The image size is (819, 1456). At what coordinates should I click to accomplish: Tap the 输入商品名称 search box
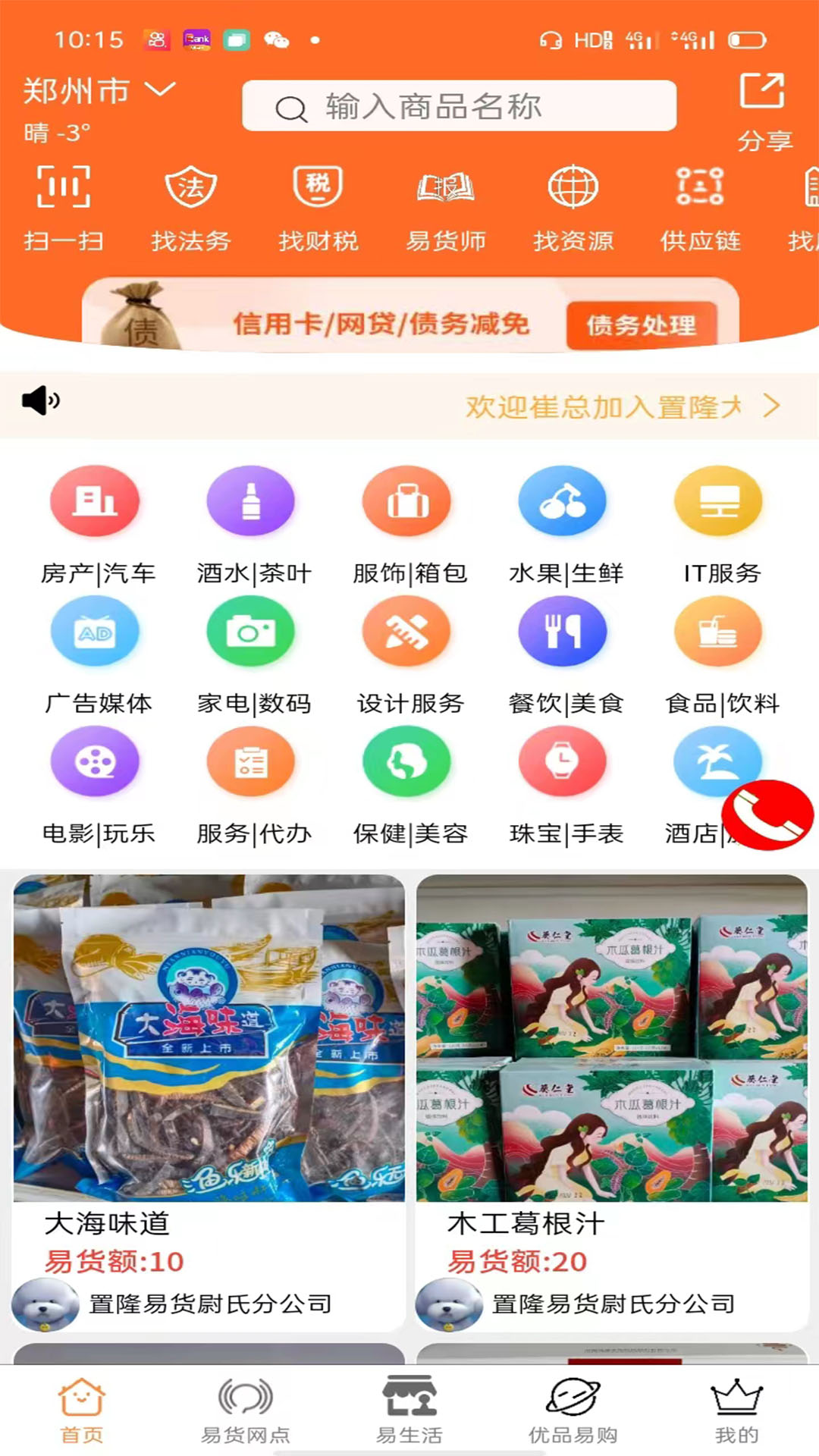pos(459,106)
